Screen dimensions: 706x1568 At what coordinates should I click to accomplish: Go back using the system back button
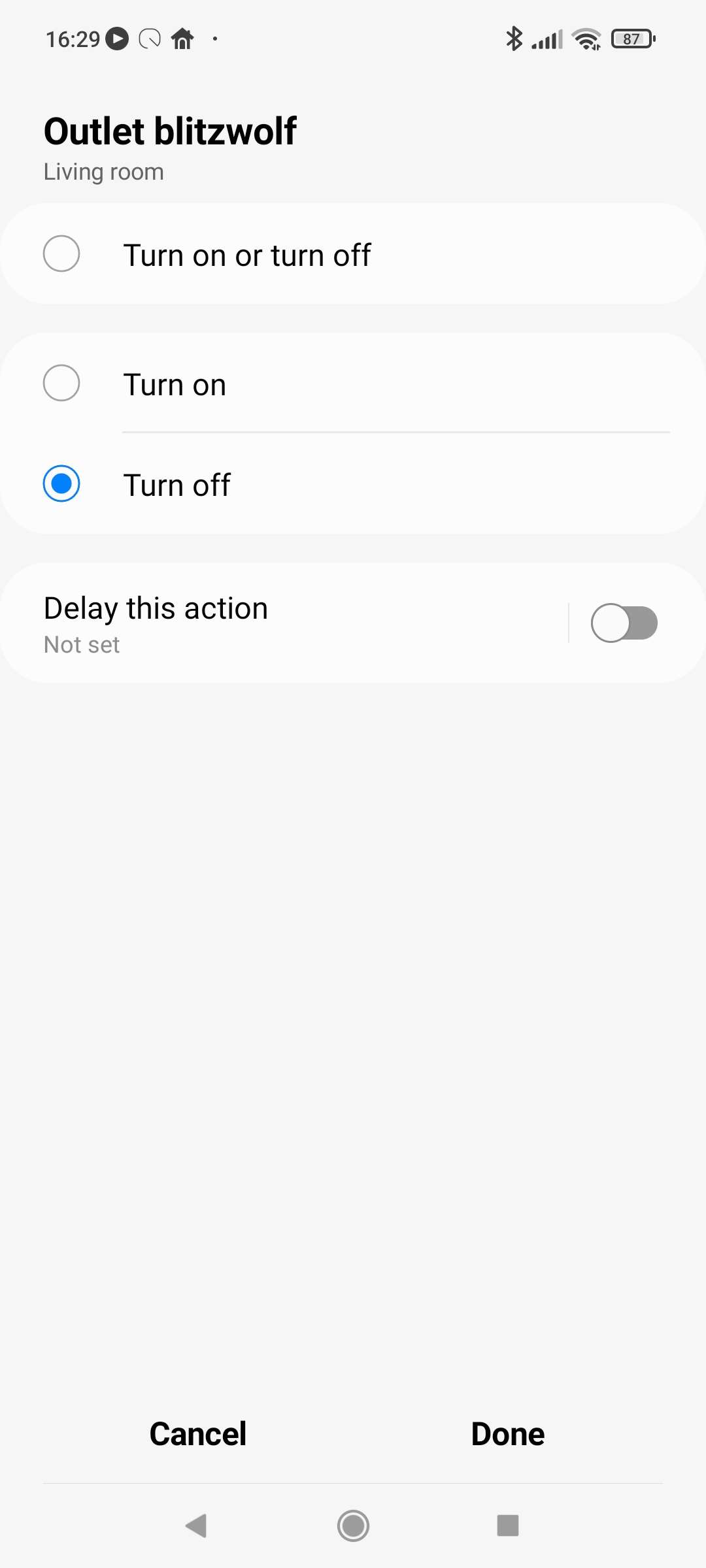coord(196,1526)
